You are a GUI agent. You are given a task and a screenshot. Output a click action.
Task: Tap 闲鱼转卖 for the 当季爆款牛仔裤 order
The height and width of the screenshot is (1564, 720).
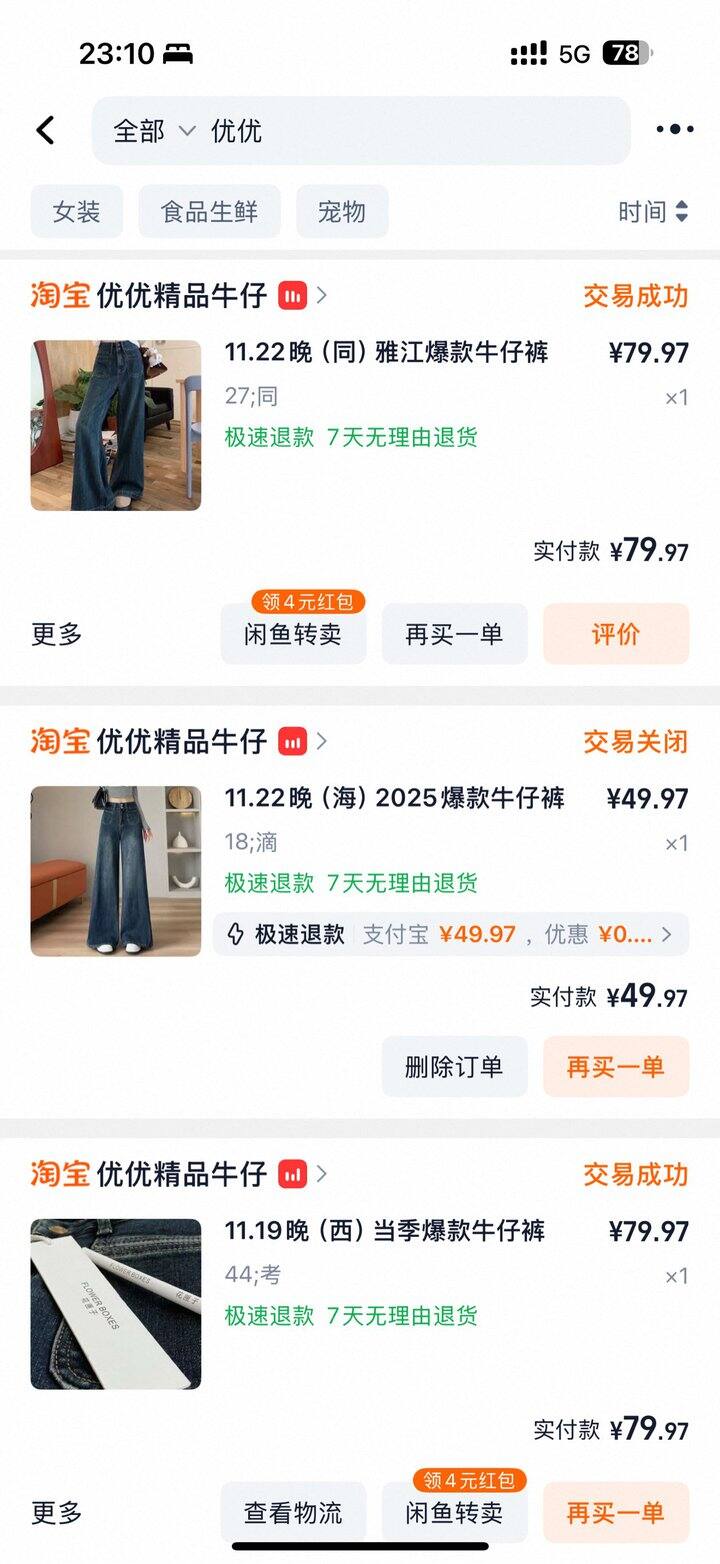click(x=454, y=1513)
